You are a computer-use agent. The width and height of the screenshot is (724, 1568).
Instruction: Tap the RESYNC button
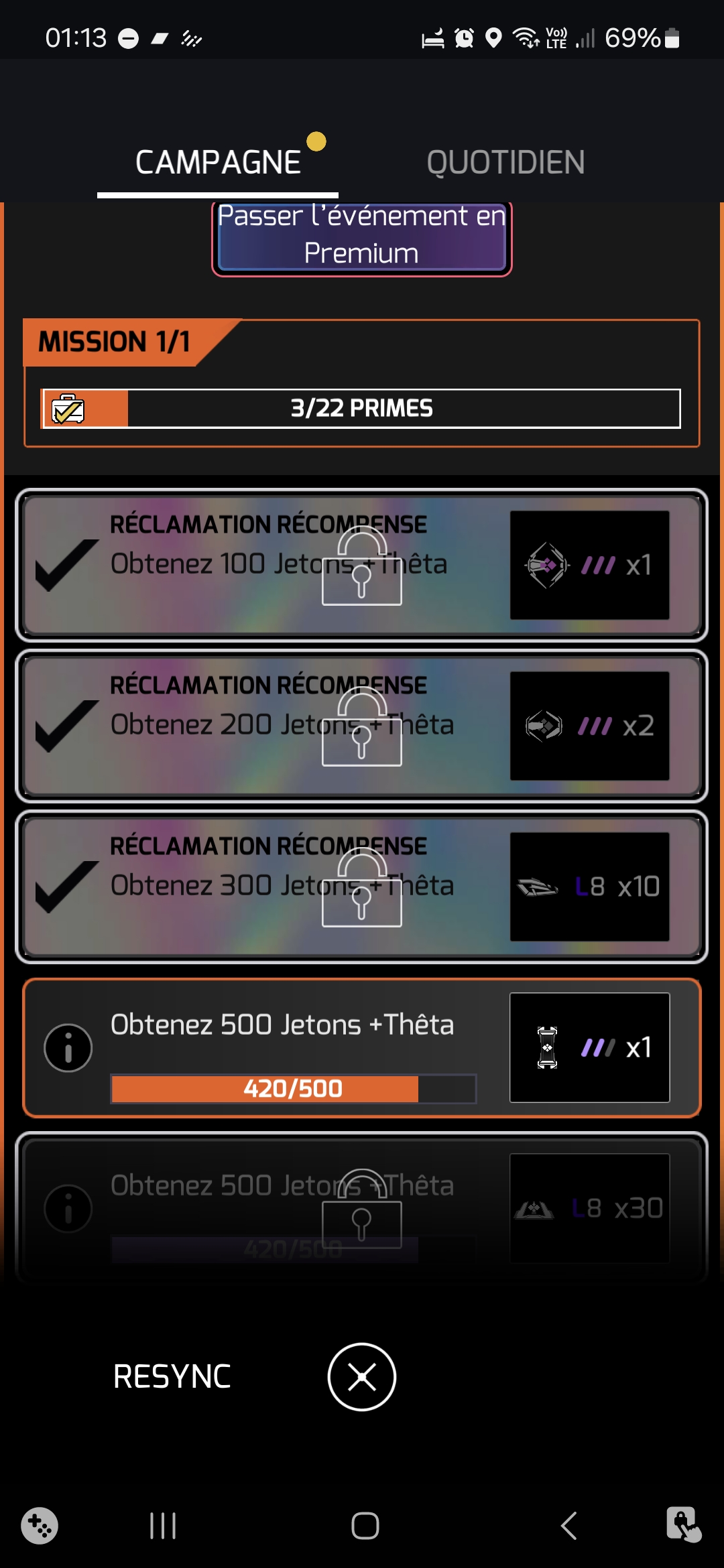(172, 1377)
